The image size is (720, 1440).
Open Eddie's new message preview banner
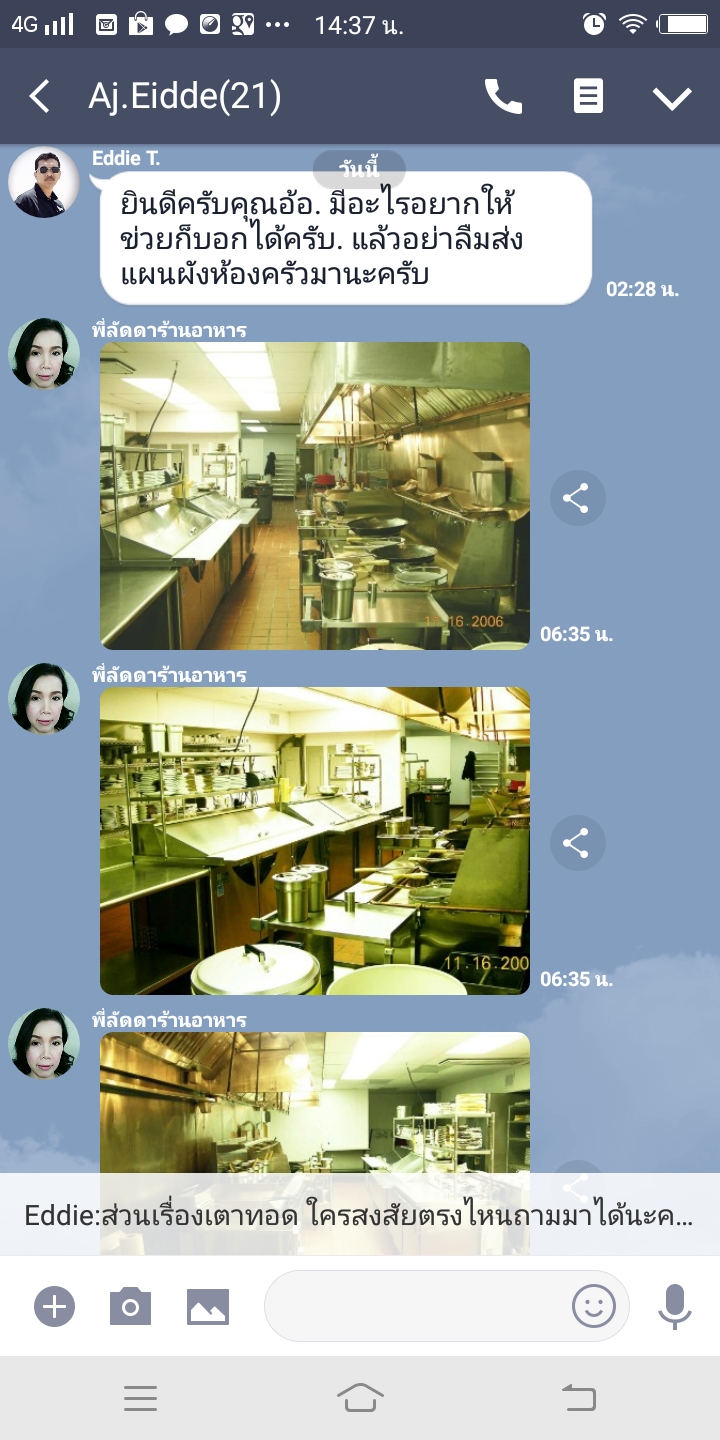pyautogui.click(x=360, y=1215)
